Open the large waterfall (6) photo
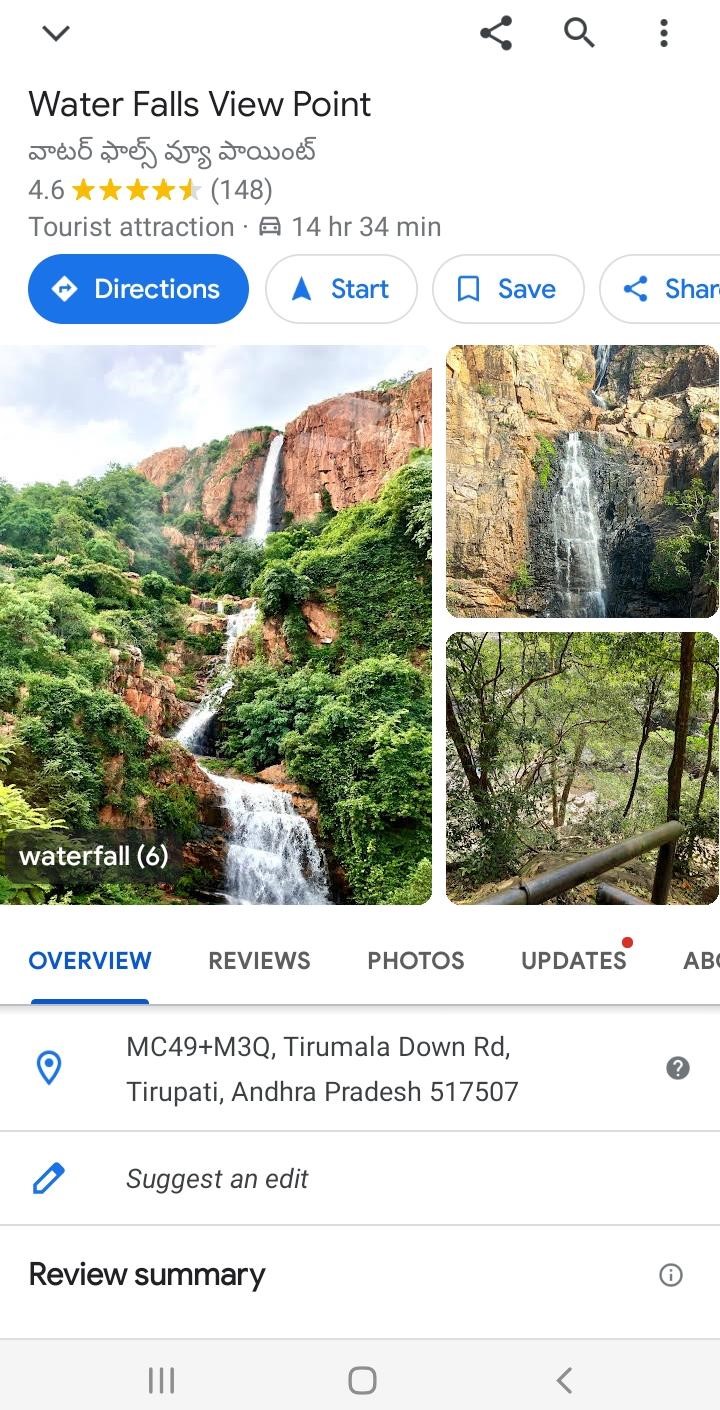Viewport: 720px width, 1410px height. [x=216, y=625]
